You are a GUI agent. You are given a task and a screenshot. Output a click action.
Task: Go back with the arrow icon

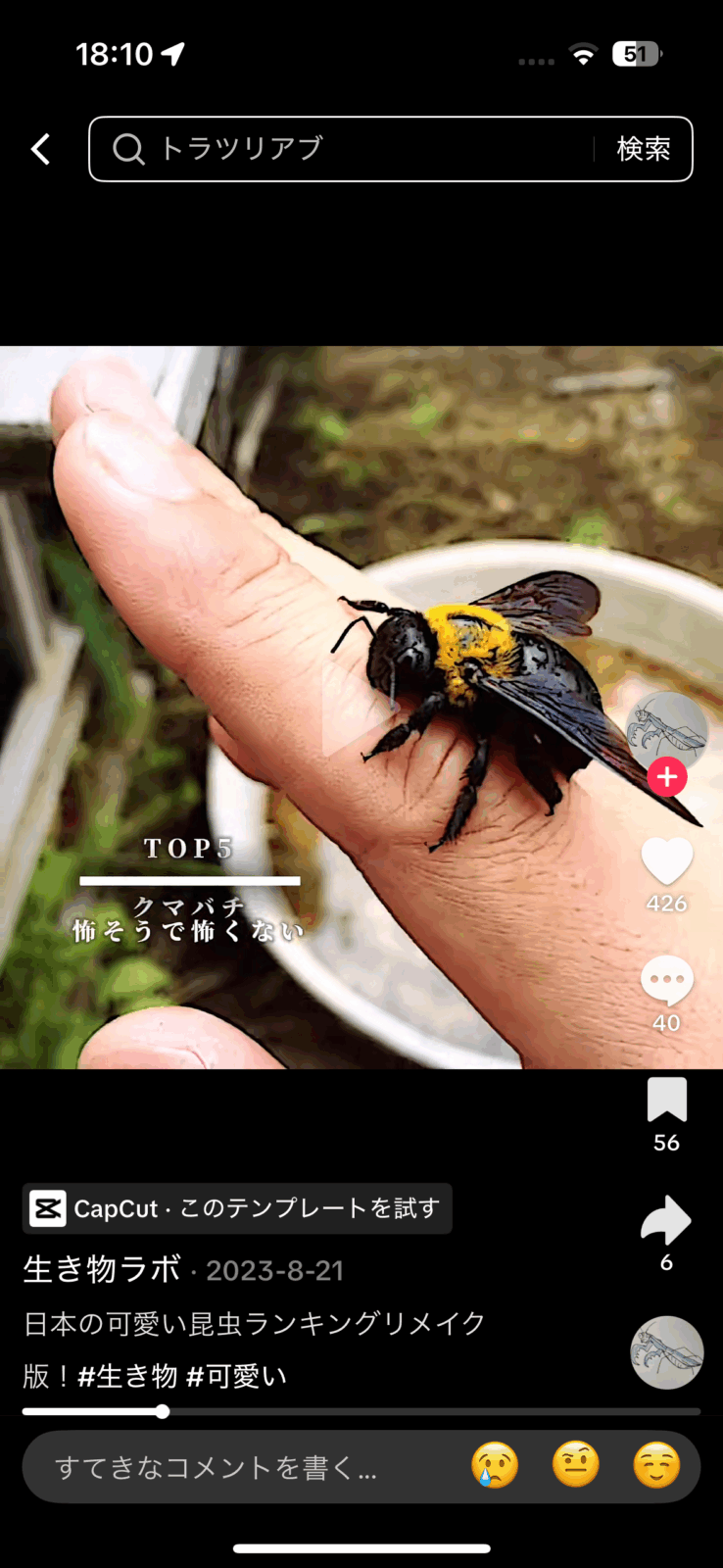pos(40,149)
